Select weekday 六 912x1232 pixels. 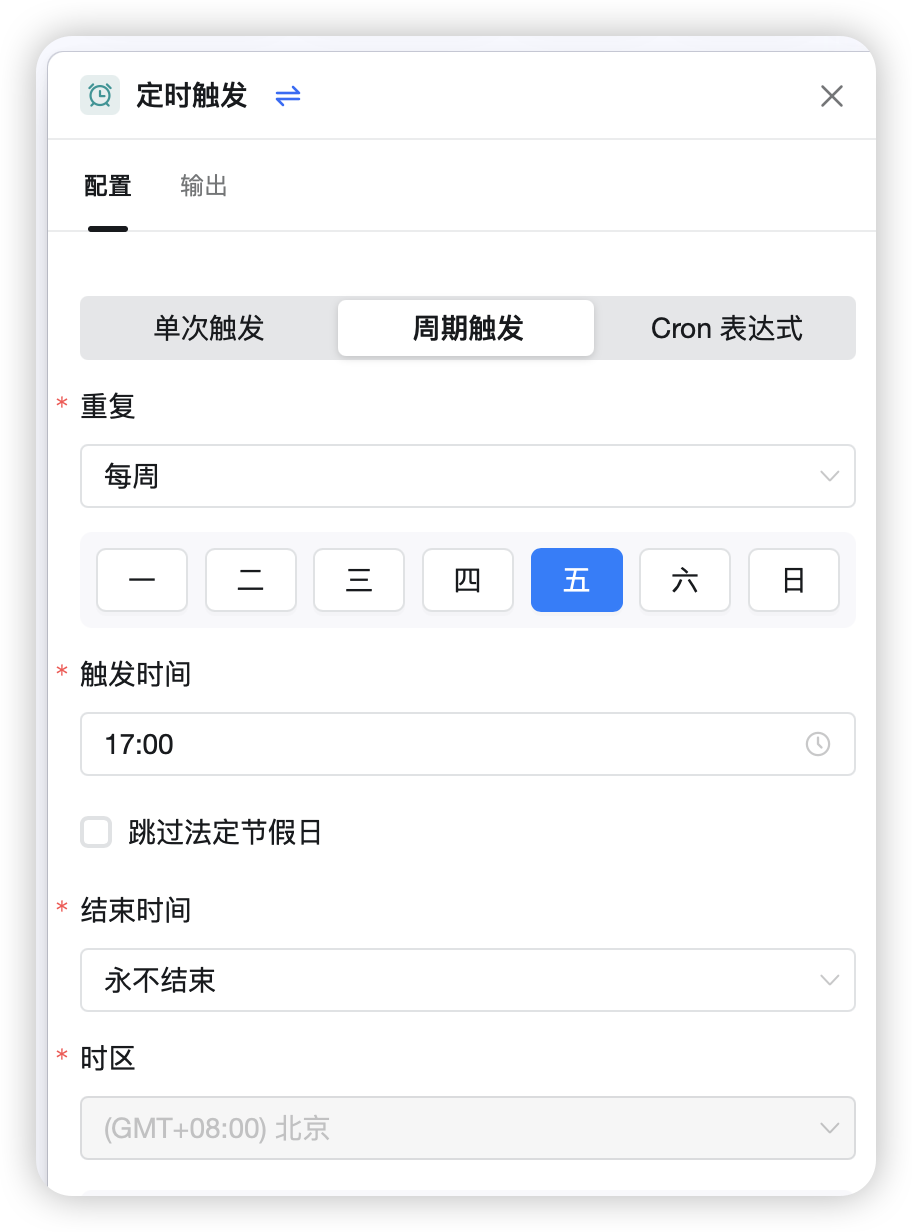[x=685, y=580]
